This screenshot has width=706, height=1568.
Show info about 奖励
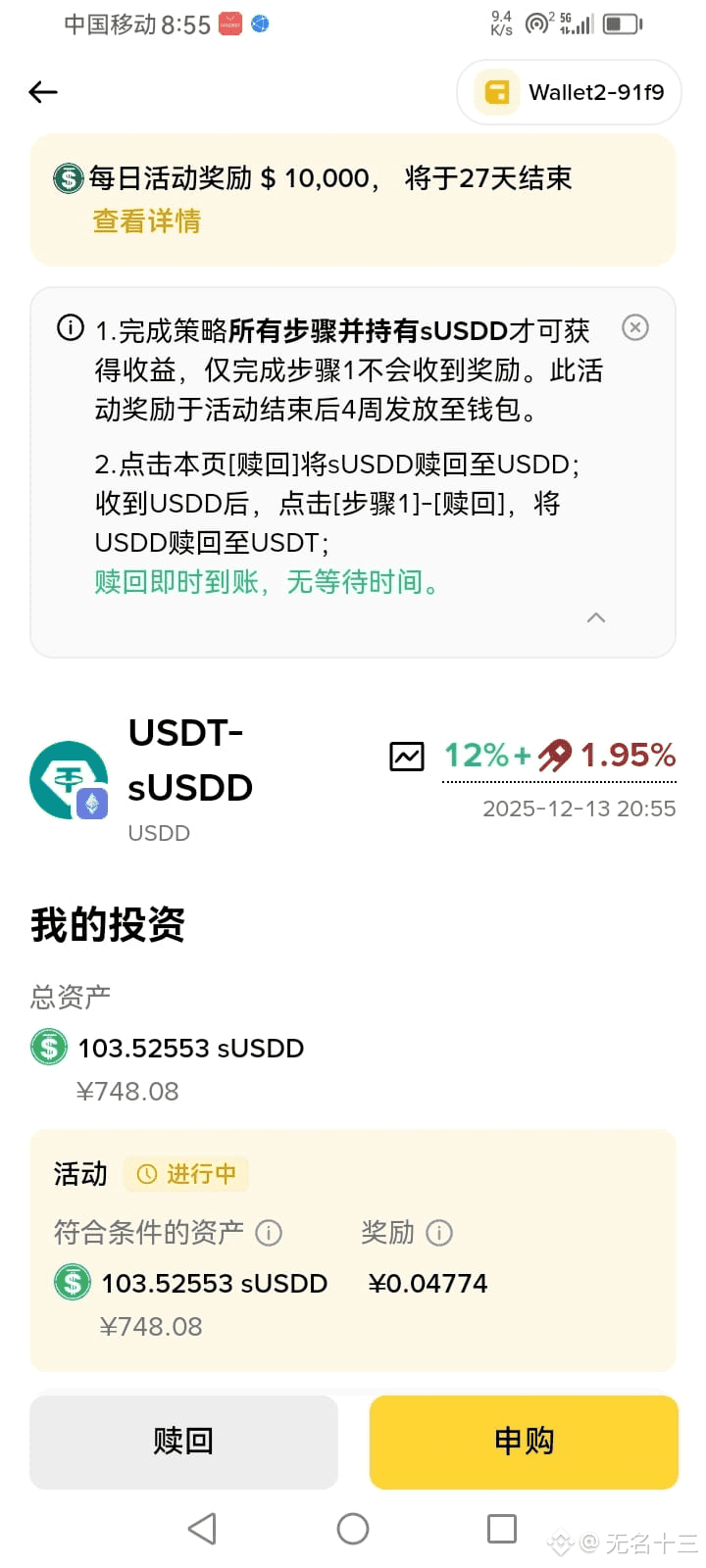coord(439,1233)
